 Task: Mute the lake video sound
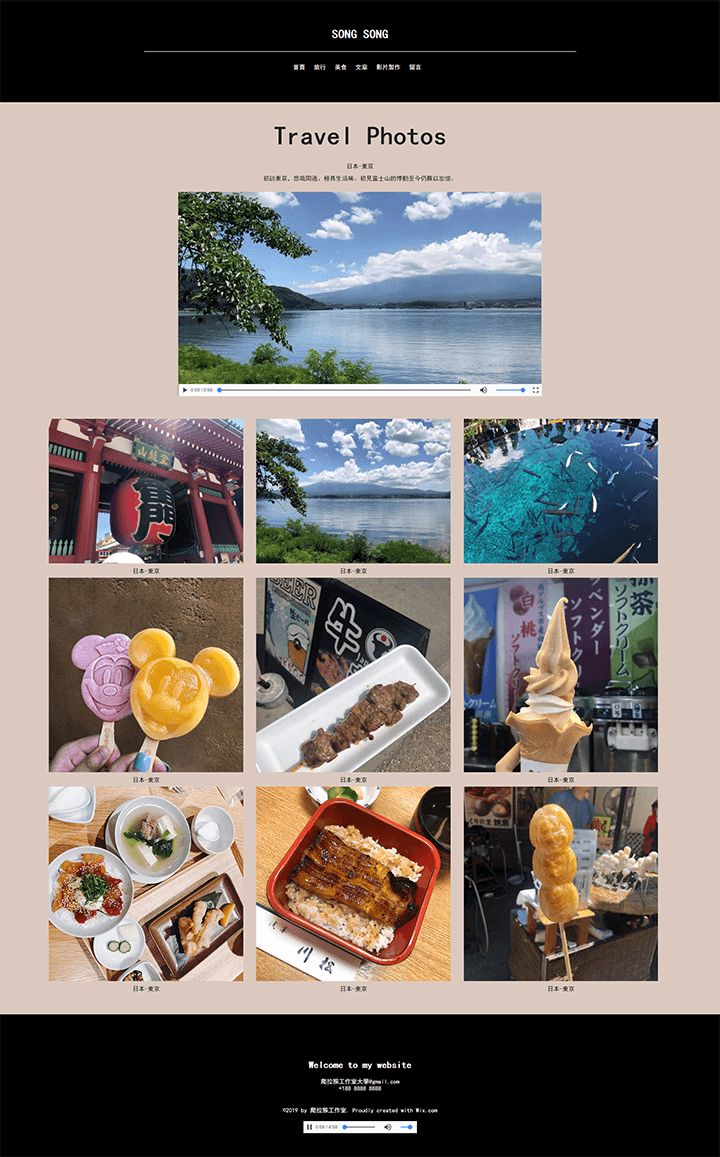tap(483, 390)
